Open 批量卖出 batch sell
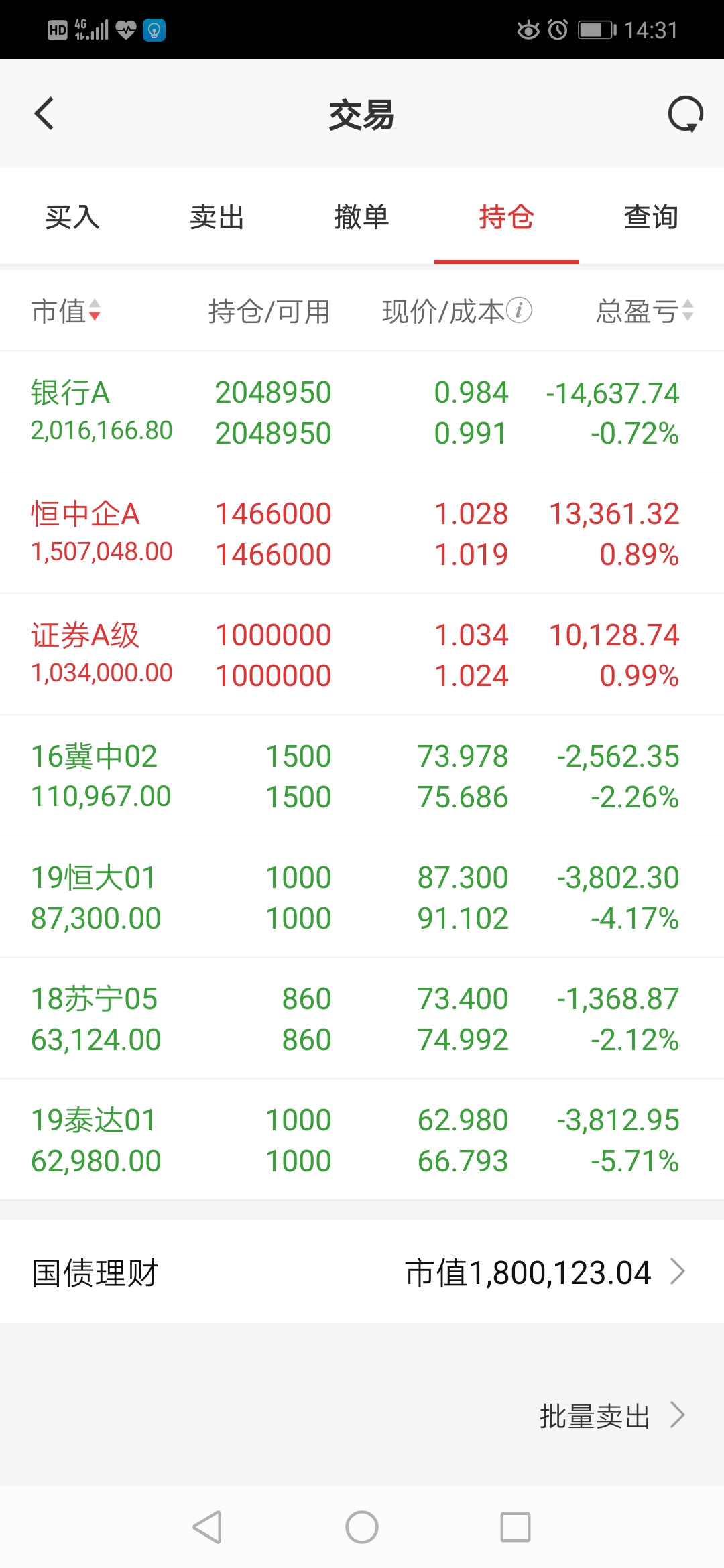This screenshot has width=724, height=1568. click(x=611, y=1416)
